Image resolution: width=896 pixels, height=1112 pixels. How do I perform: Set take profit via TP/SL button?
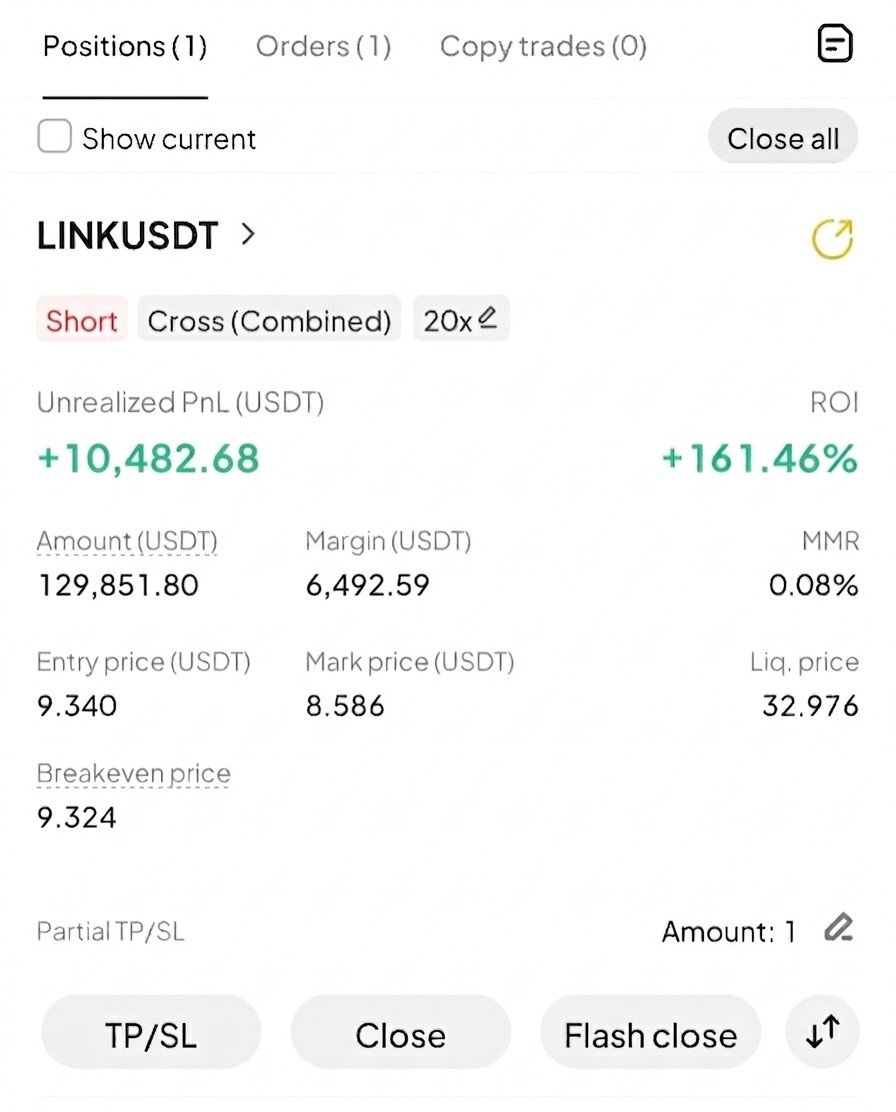coord(150,1034)
